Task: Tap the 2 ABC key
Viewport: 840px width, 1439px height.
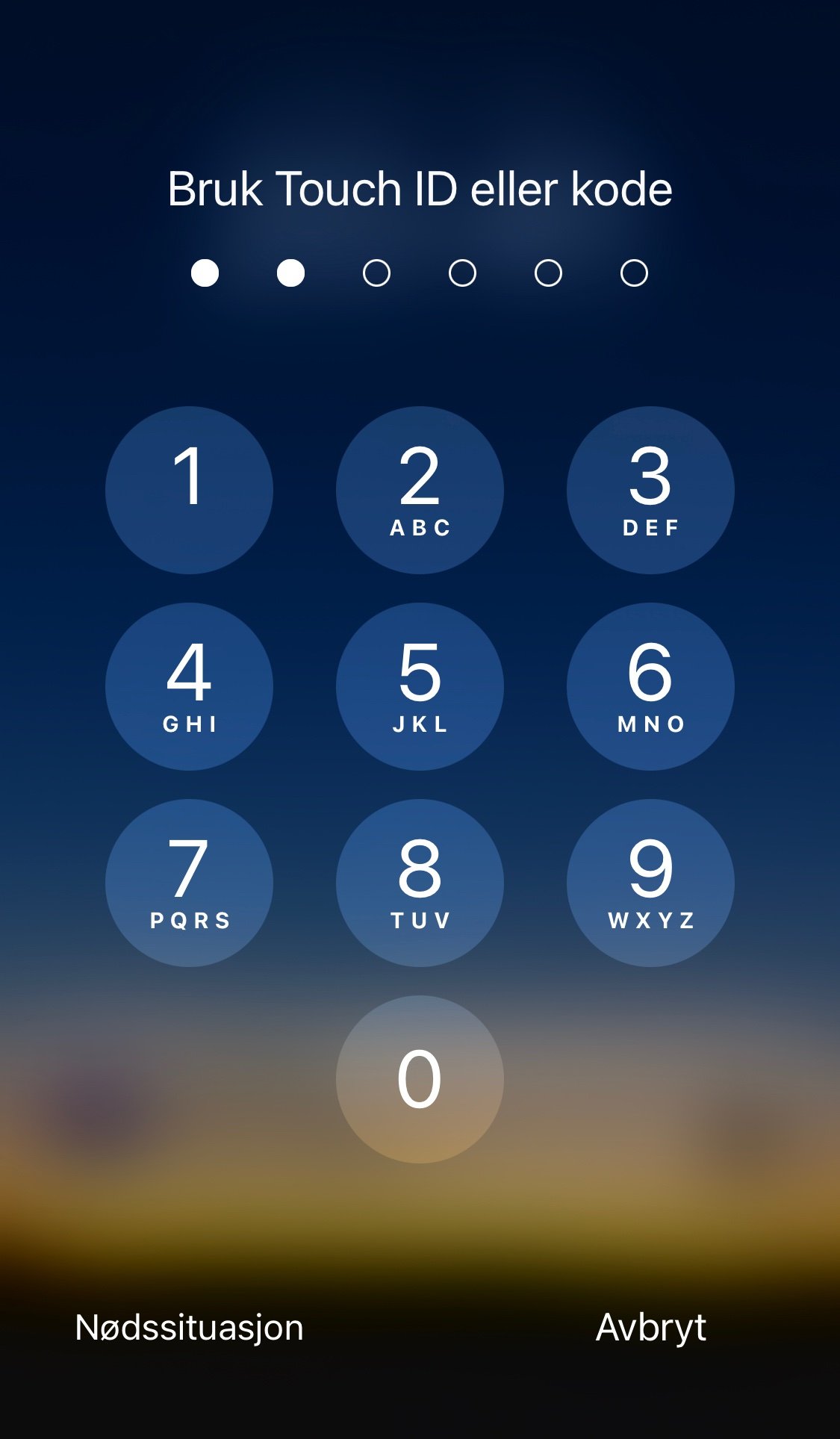Action: tap(420, 490)
